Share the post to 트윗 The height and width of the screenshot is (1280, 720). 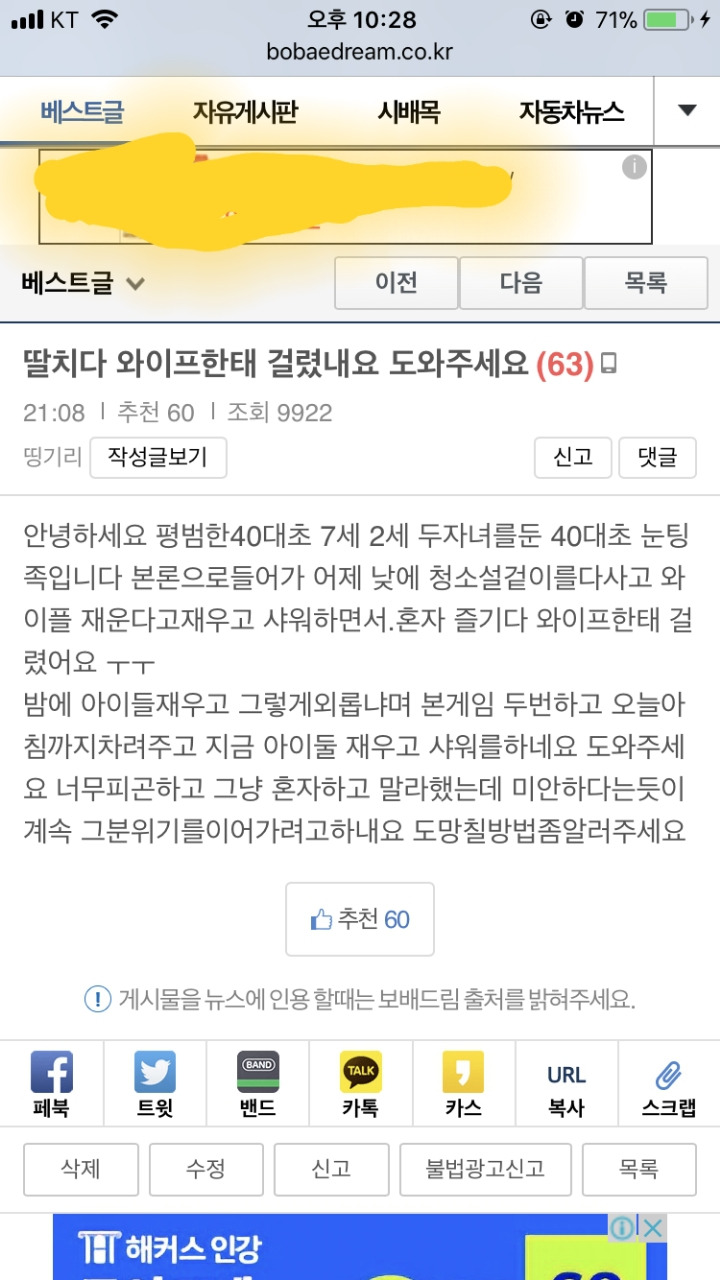point(154,1083)
